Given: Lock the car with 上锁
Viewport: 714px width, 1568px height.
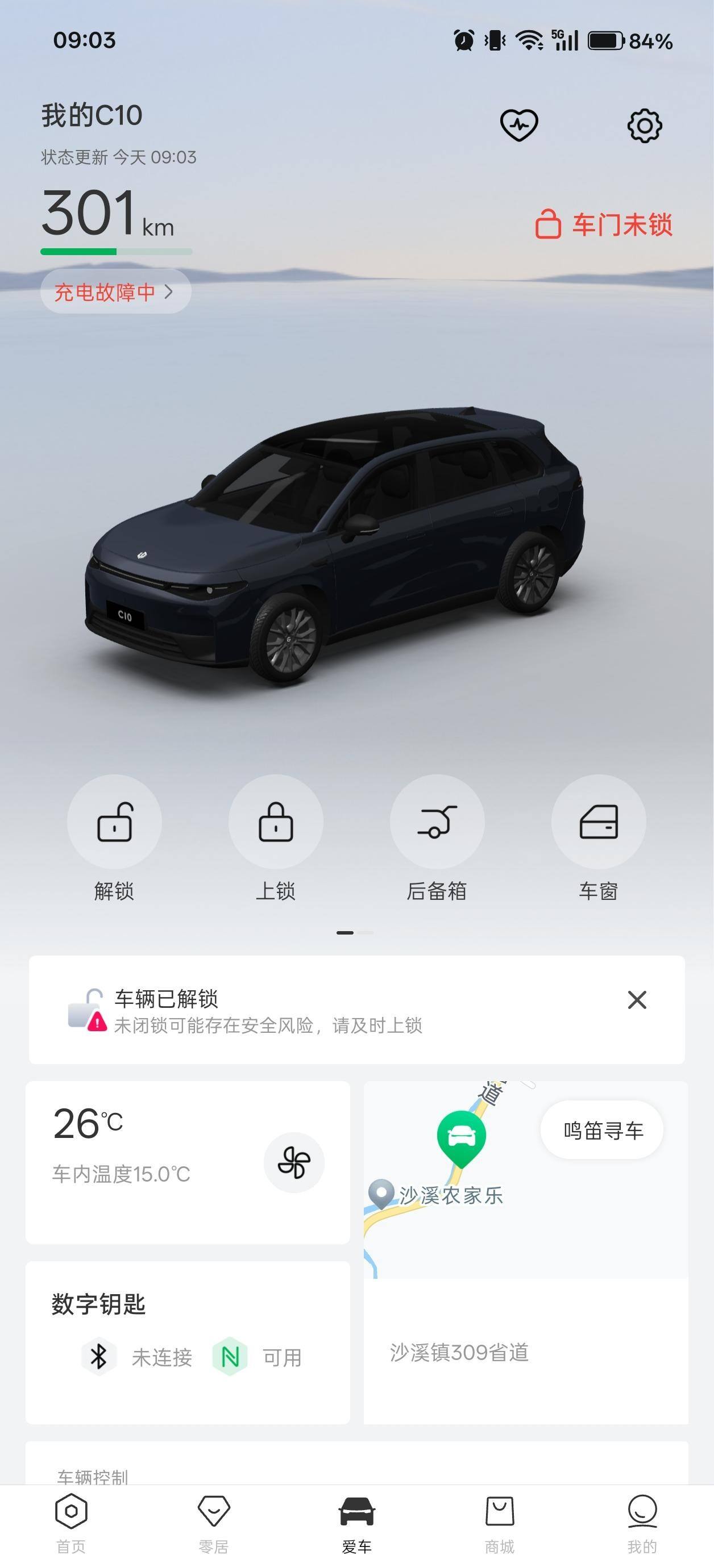Looking at the screenshot, I should point(276,823).
